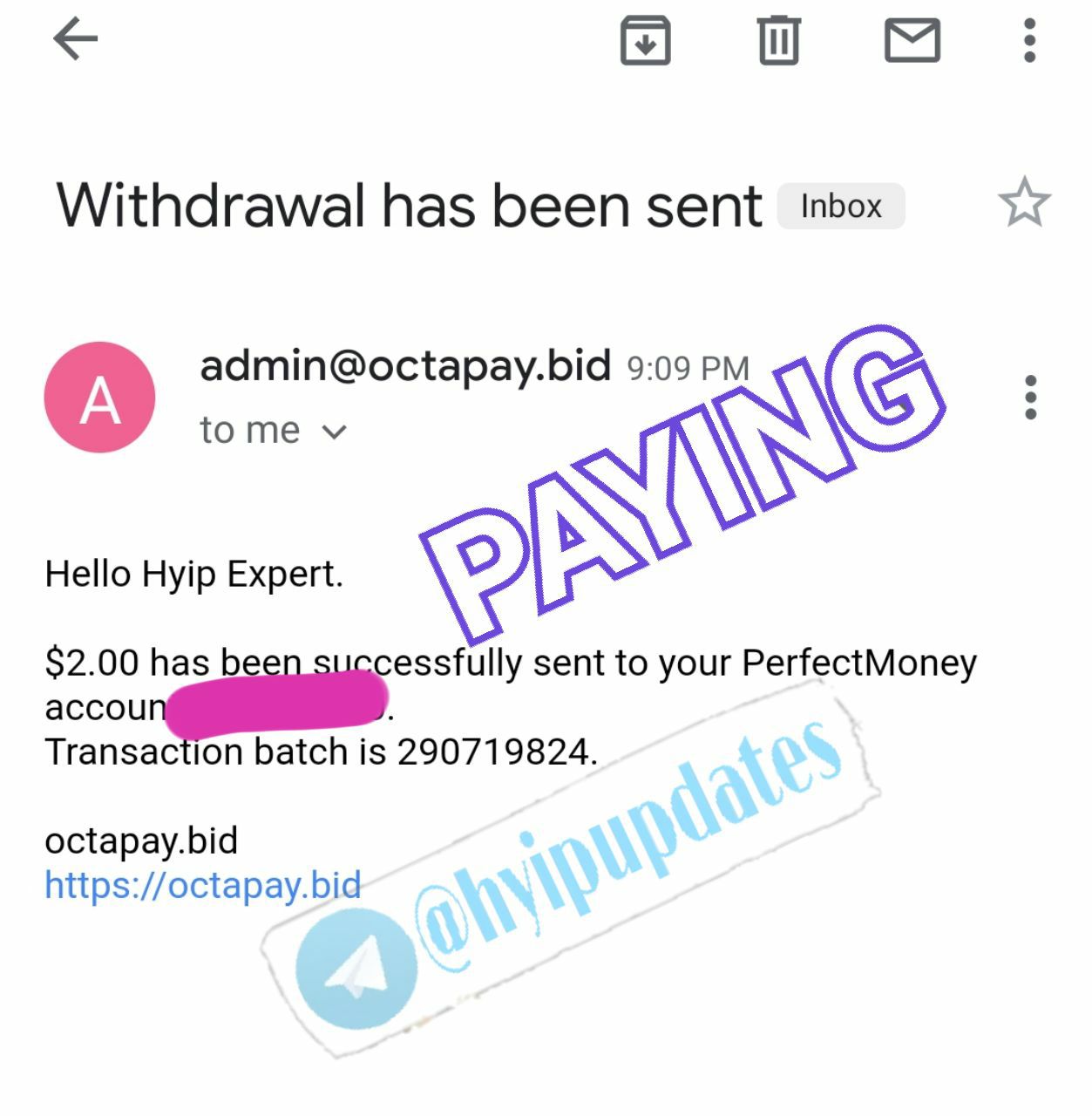Open message options beside the sender
The image size is (1092, 1116).
(x=1030, y=398)
